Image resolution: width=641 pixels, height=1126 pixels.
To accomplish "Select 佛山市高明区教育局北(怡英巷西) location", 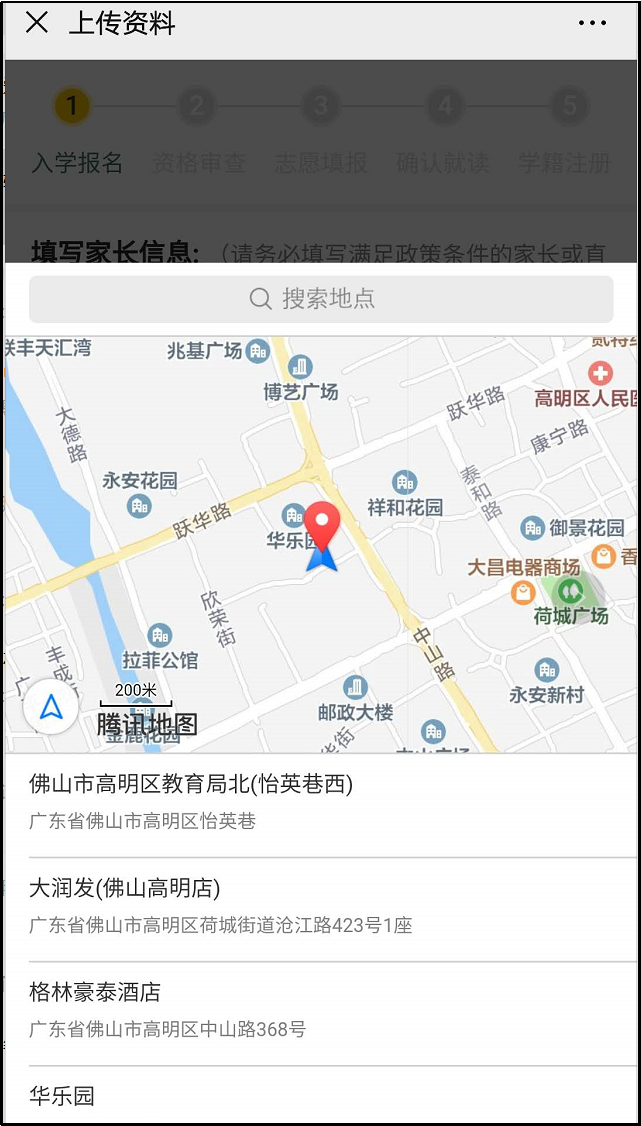I will click(x=321, y=805).
